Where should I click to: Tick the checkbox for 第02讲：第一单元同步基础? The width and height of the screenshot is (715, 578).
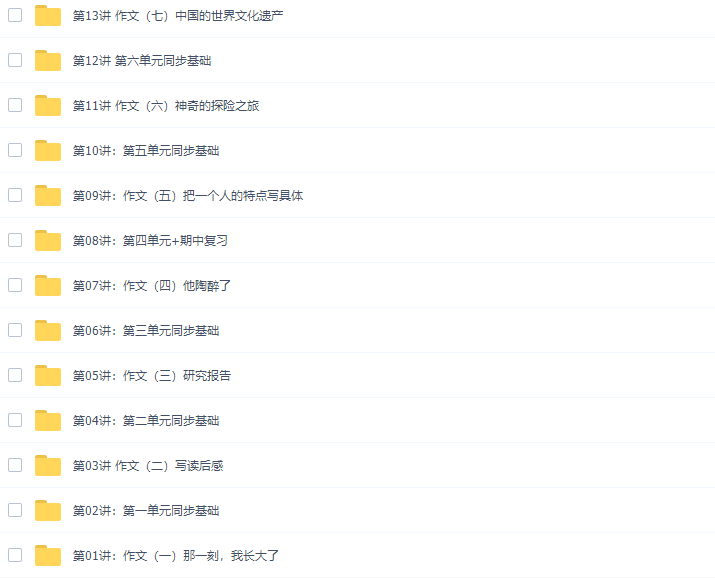15,510
